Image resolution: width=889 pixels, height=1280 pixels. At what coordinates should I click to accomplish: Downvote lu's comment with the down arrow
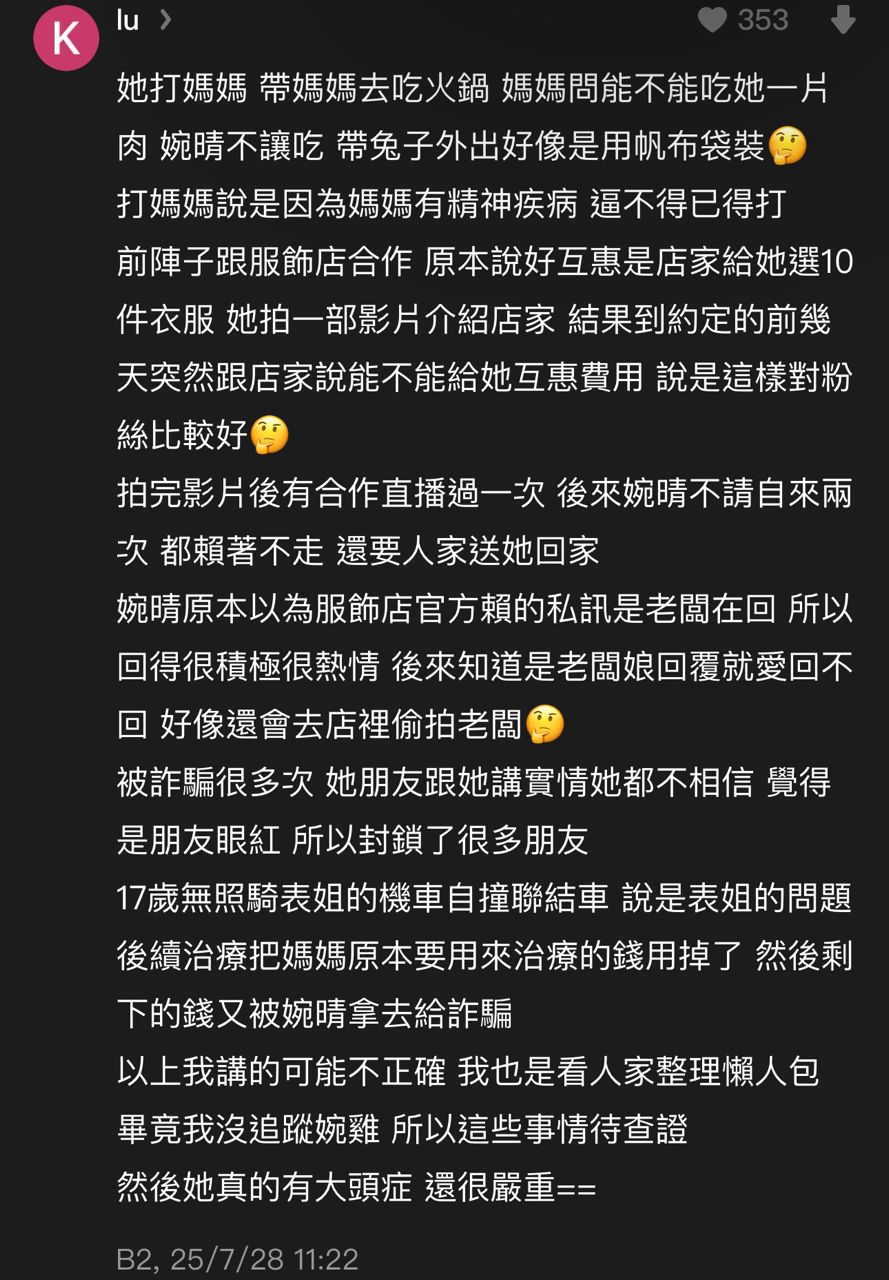[x=843, y=19]
